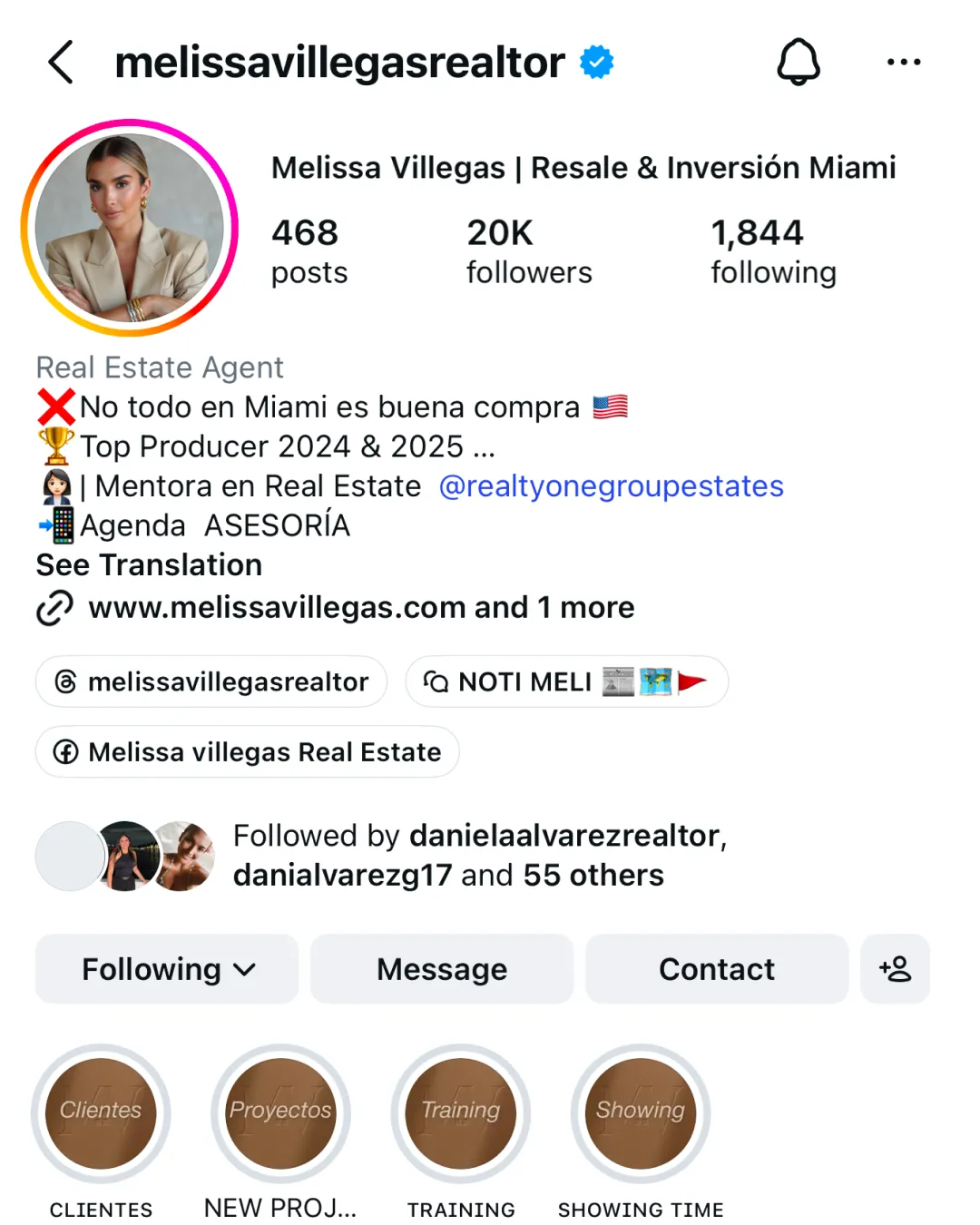Open the @realtyonegroupestates mention
Viewport: 980px width, 1225px height.
click(x=611, y=486)
